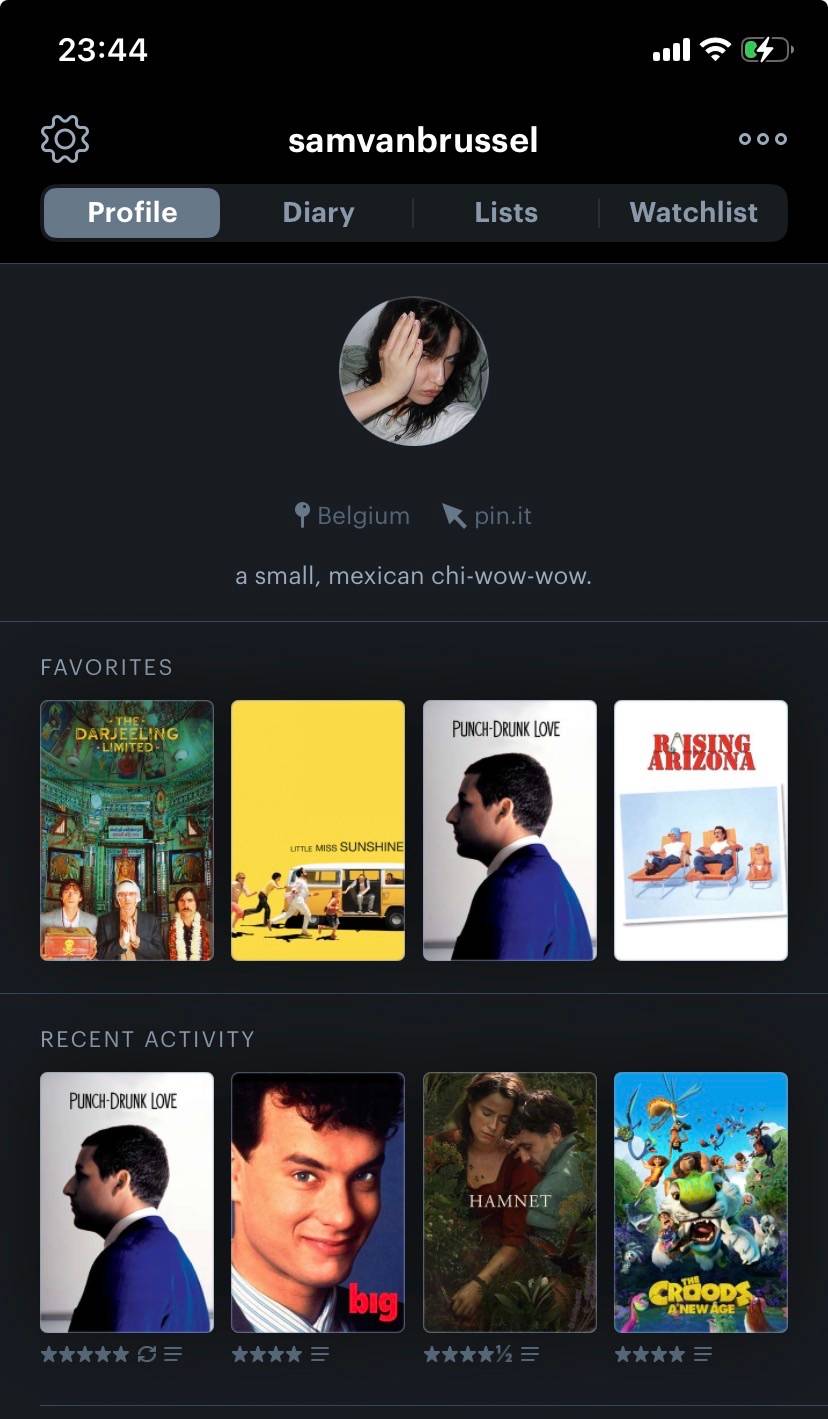Open Punch-Drunk Love in Recent Activity
Image resolution: width=828 pixels, height=1419 pixels.
tap(127, 1202)
